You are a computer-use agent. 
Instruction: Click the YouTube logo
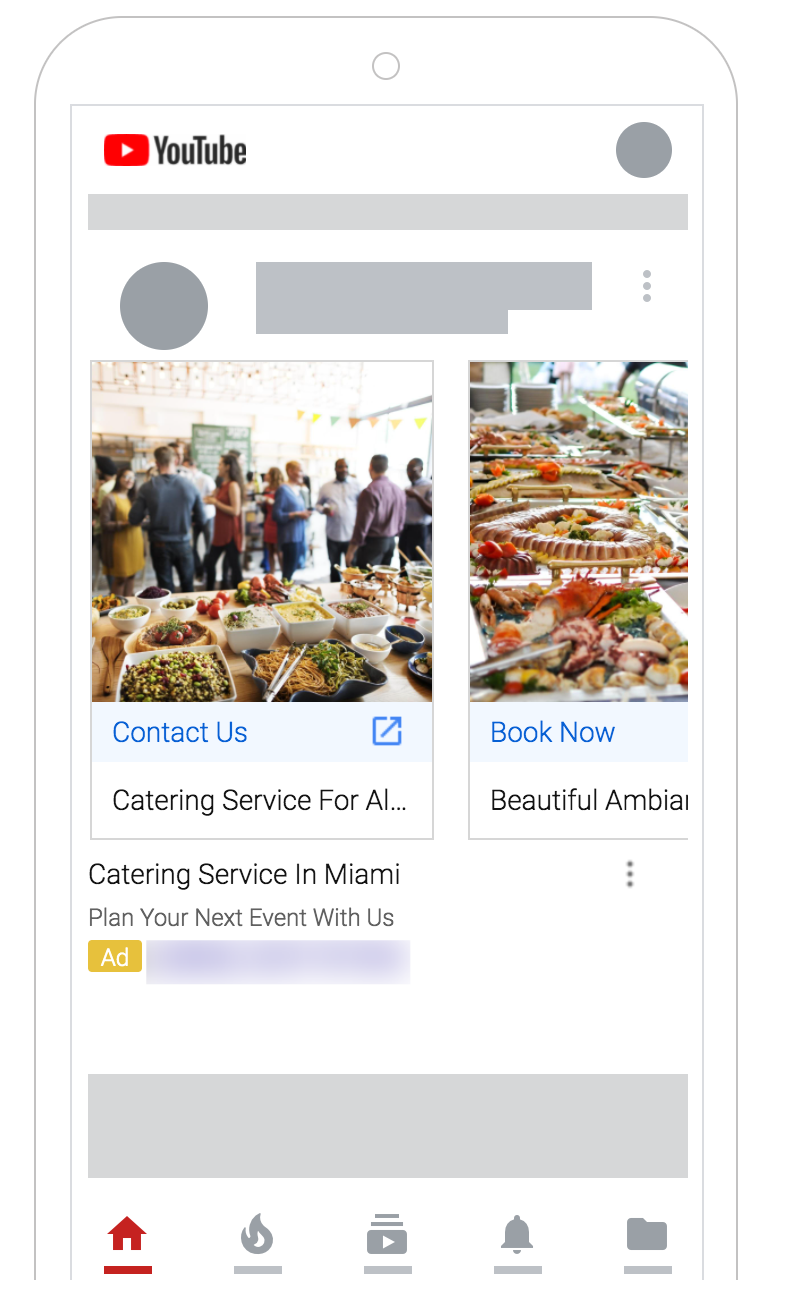(x=174, y=150)
